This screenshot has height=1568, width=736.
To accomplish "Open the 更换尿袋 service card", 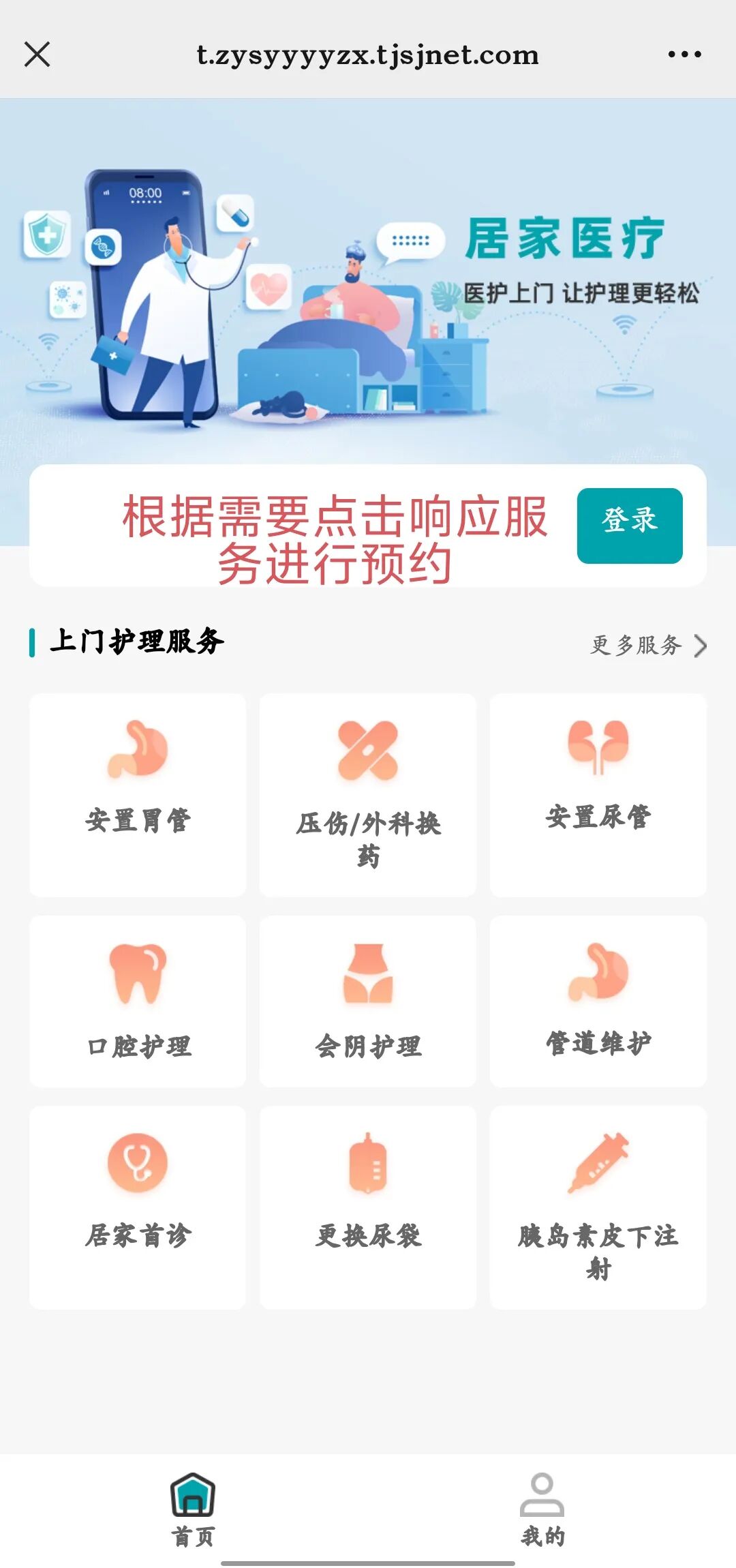I will (x=368, y=1207).
